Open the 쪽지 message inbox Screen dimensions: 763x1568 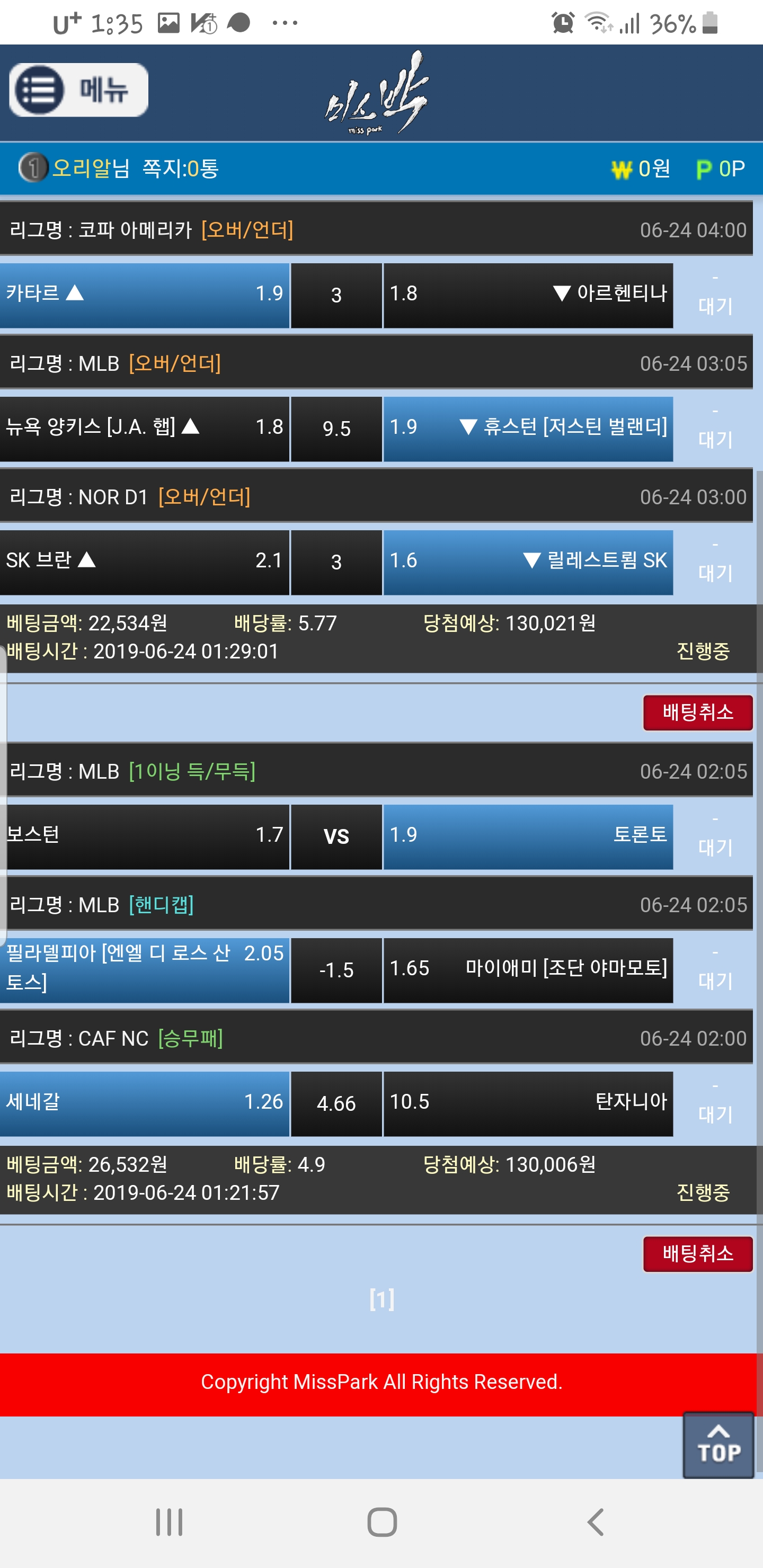(180, 168)
